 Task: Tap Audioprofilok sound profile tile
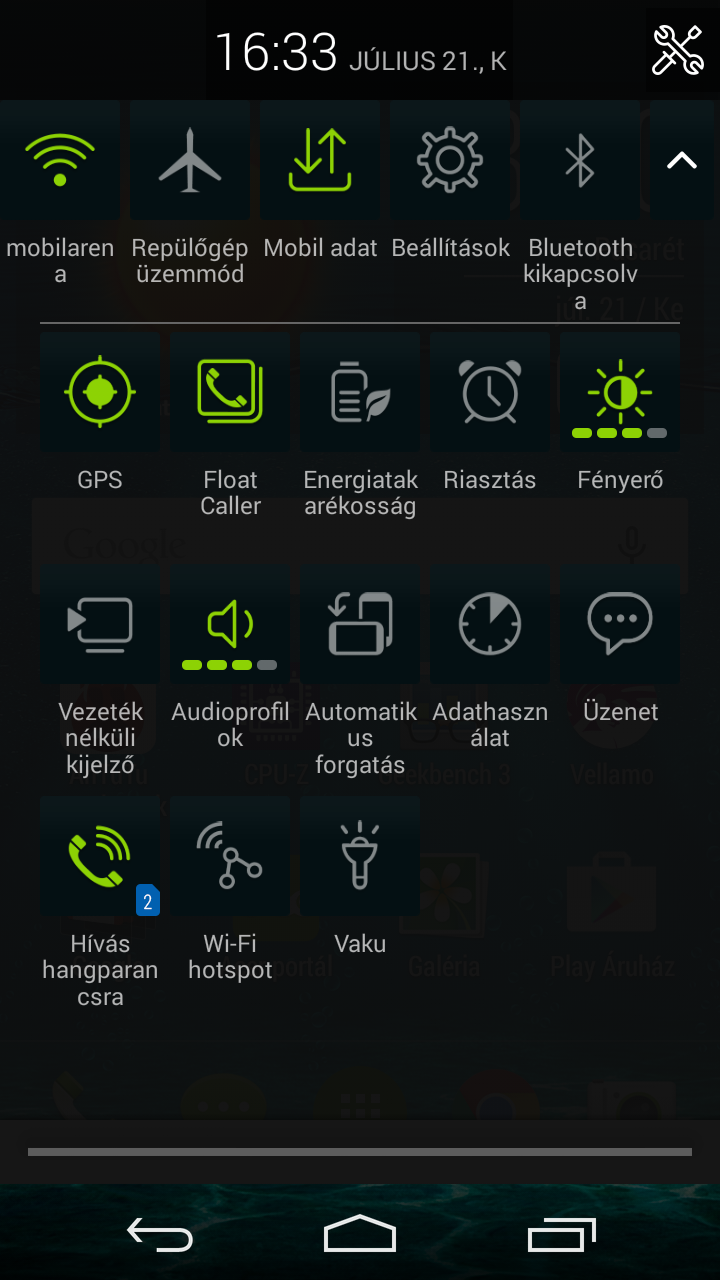(x=230, y=624)
